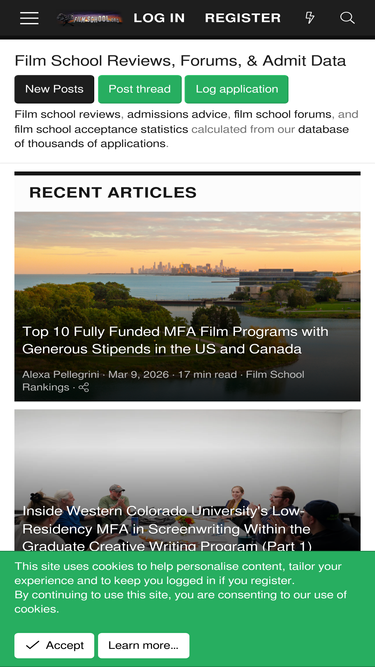The height and width of the screenshot is (667, 375).
Task: Share the Fully Funded MFA article
Action: [84, 387]
